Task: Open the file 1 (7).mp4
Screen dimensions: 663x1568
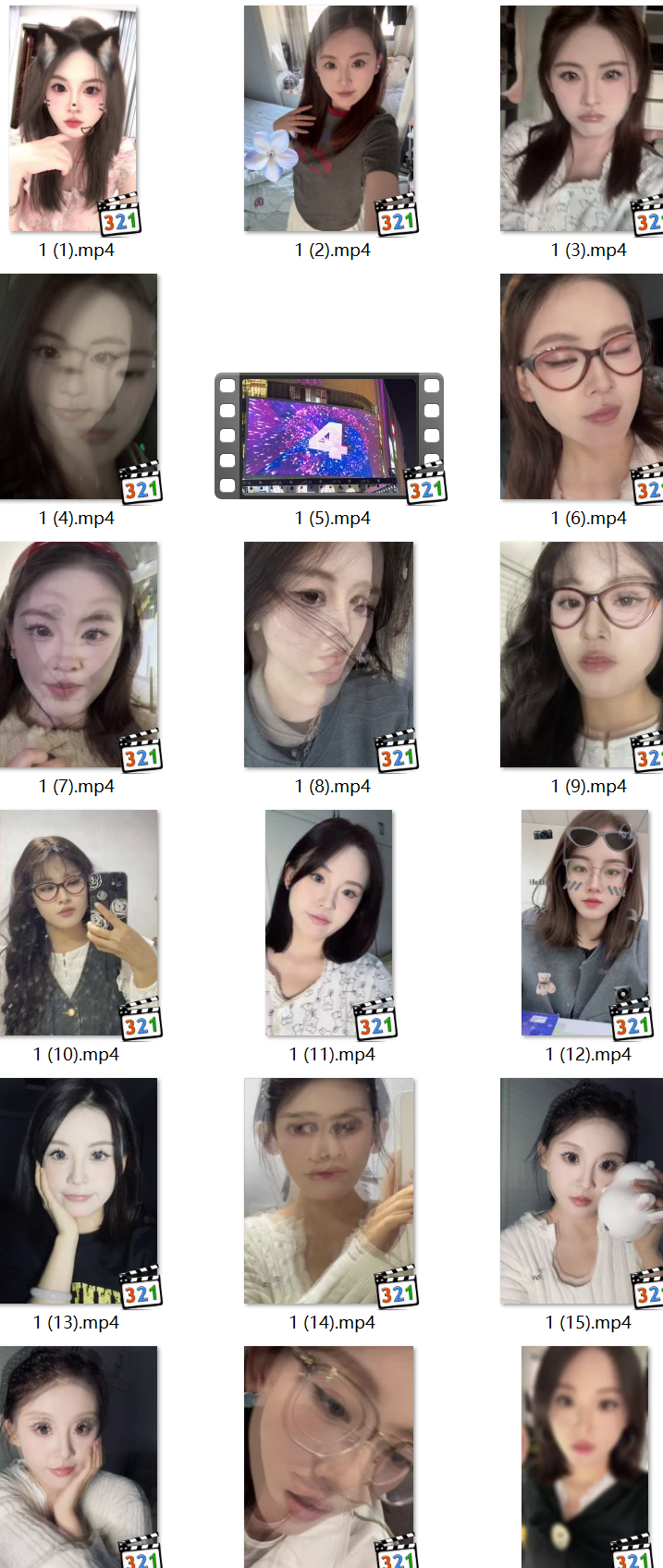Action: [x=78, y=655]
